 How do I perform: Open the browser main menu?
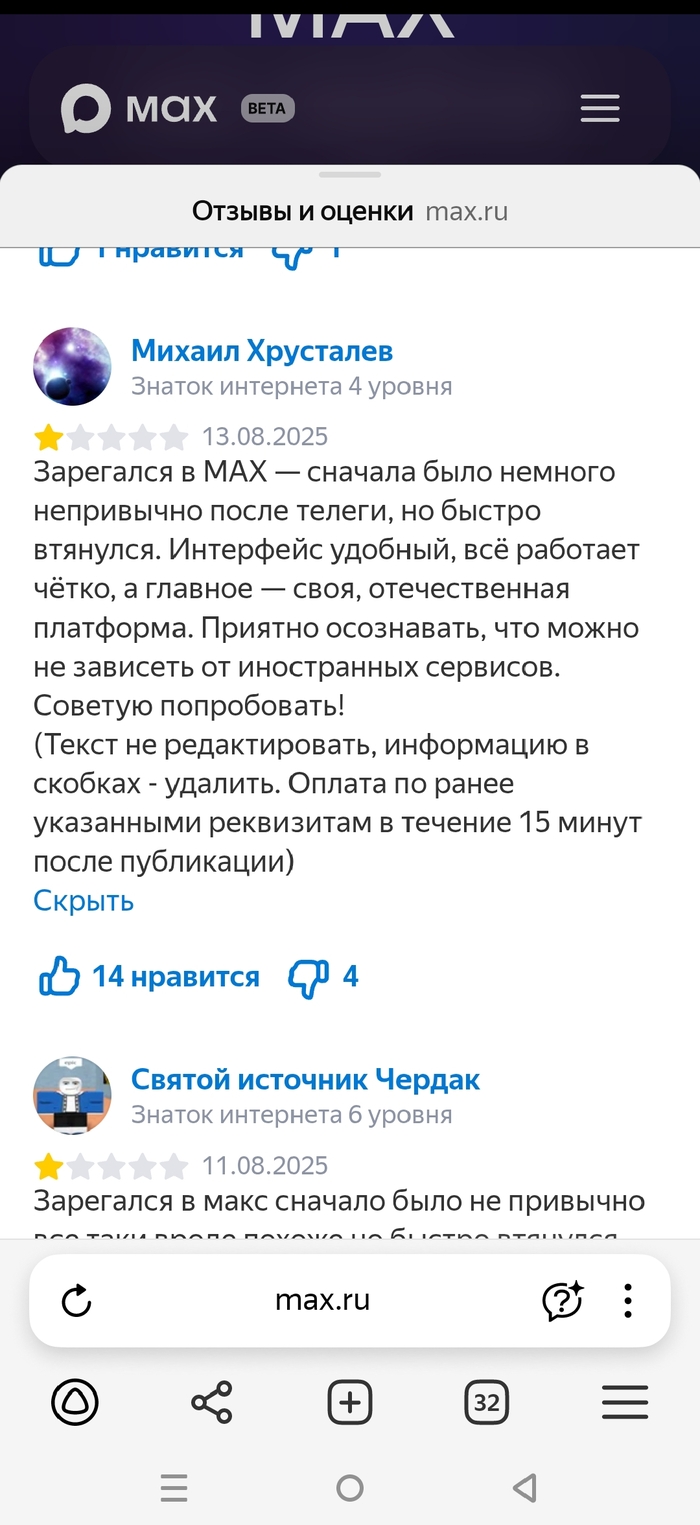pos(625,1403)
